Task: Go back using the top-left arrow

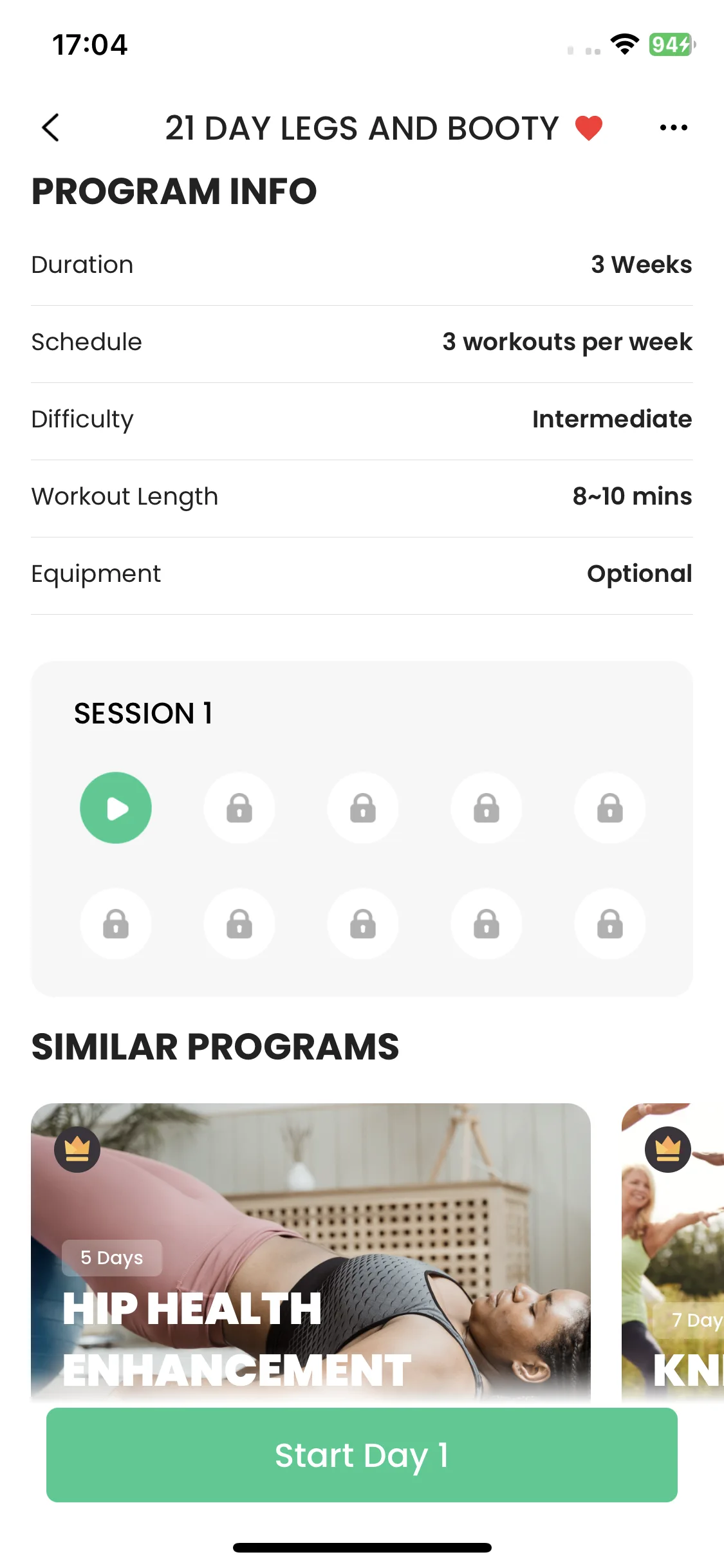Action: pyautogui.click(x=50, y=127)
